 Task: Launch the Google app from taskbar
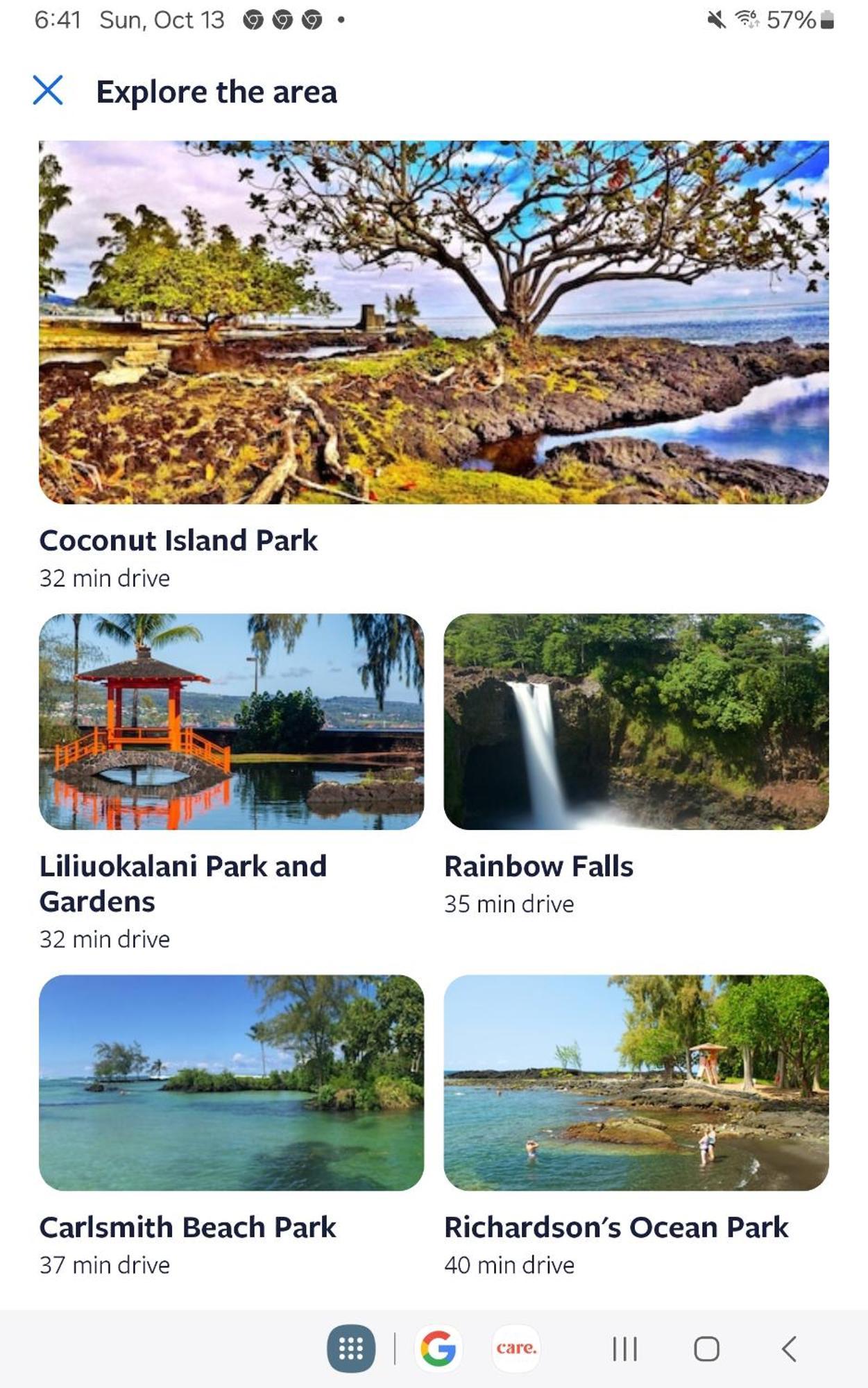pos(438,1348)
